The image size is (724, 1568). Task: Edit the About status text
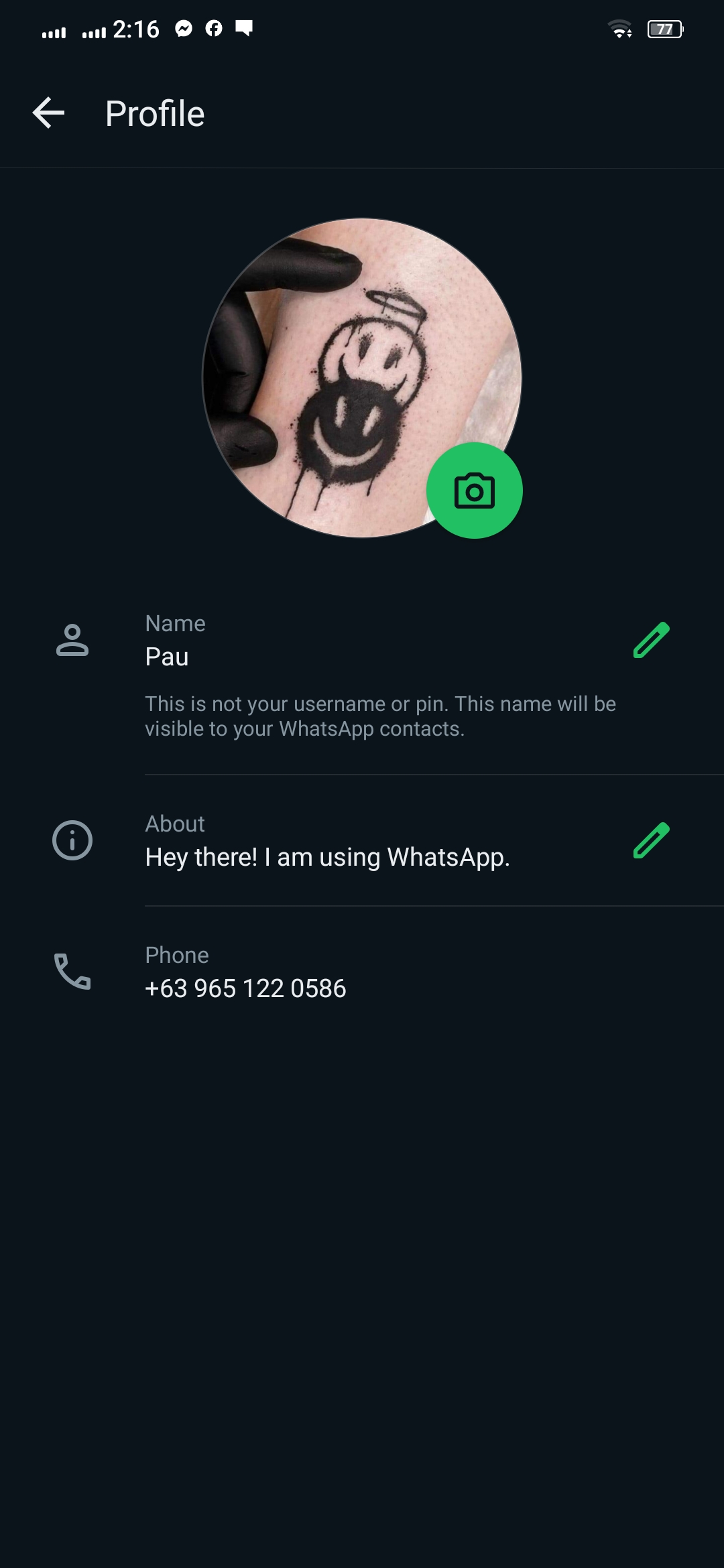pos(651,840)
